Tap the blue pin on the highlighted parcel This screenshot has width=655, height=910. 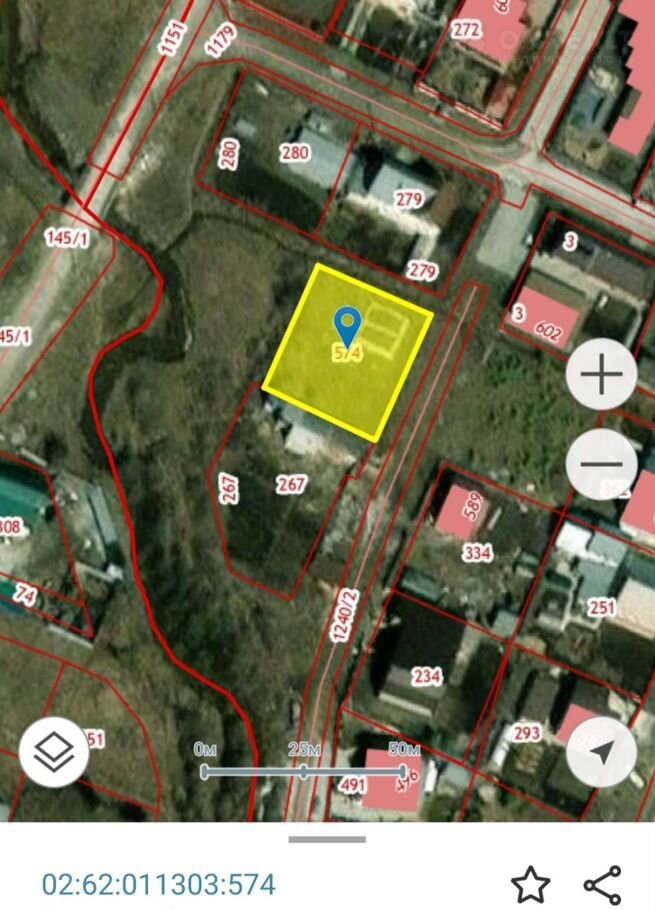coord(347,326)
